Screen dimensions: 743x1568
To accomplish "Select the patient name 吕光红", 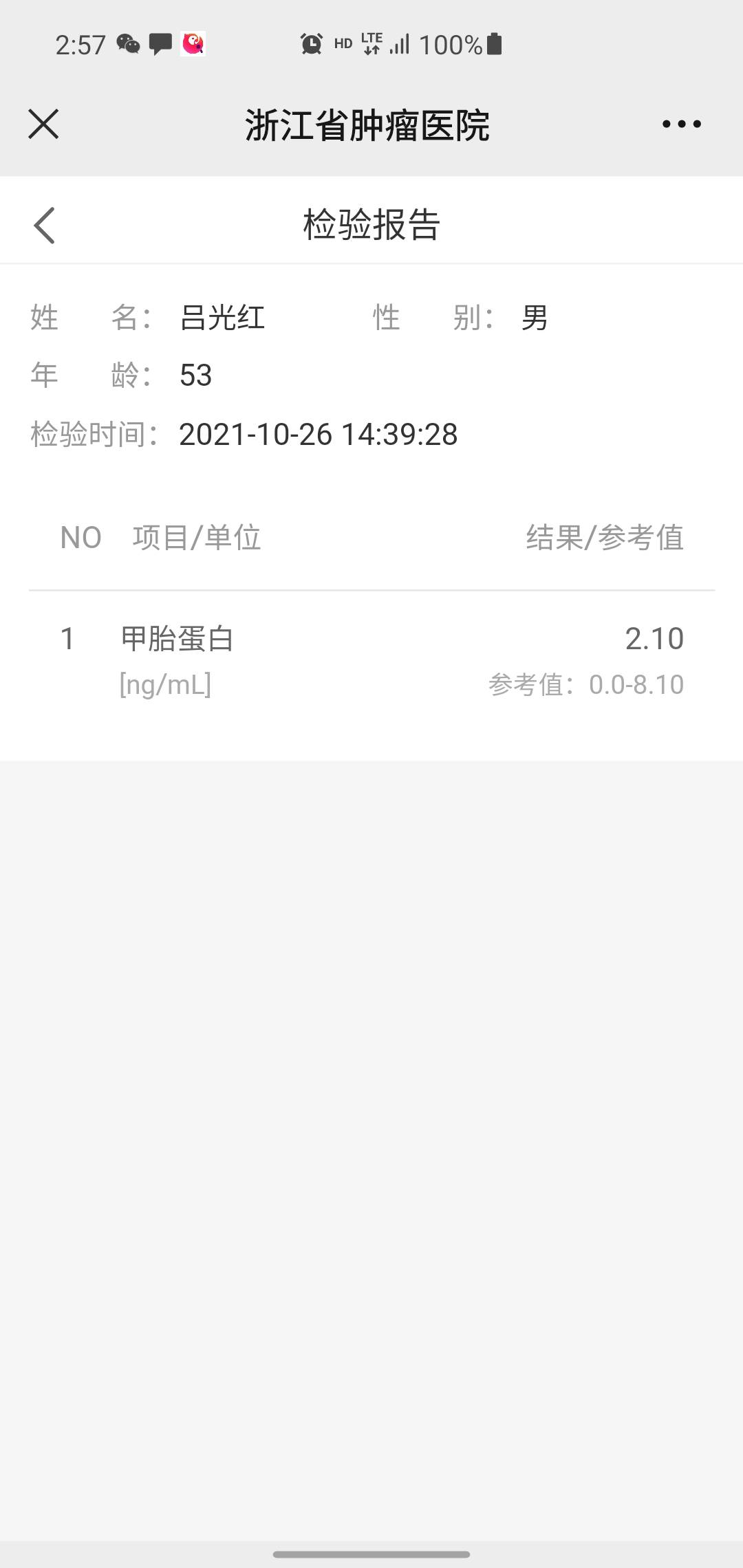I will [x=220, y=318].
